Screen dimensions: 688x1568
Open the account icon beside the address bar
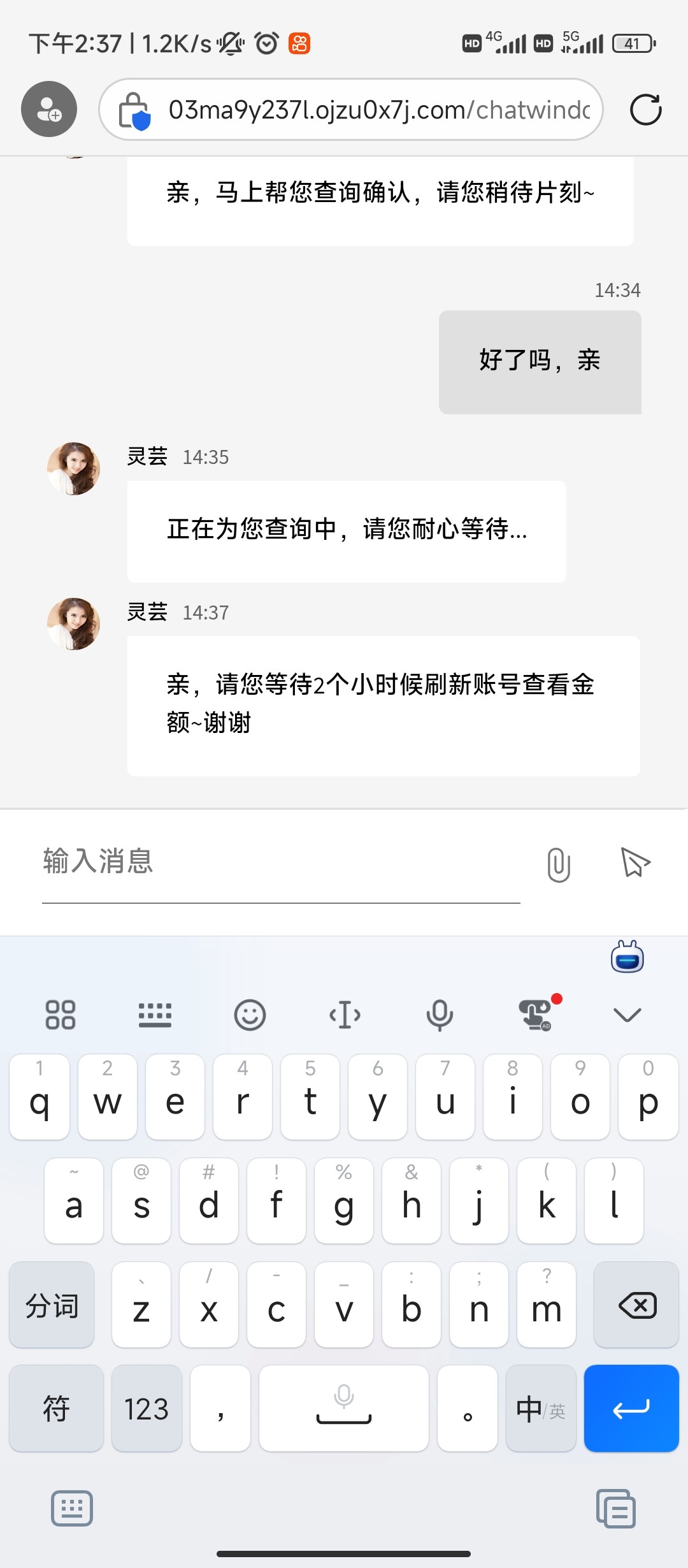pyautogui.click(x=49, y=109)
